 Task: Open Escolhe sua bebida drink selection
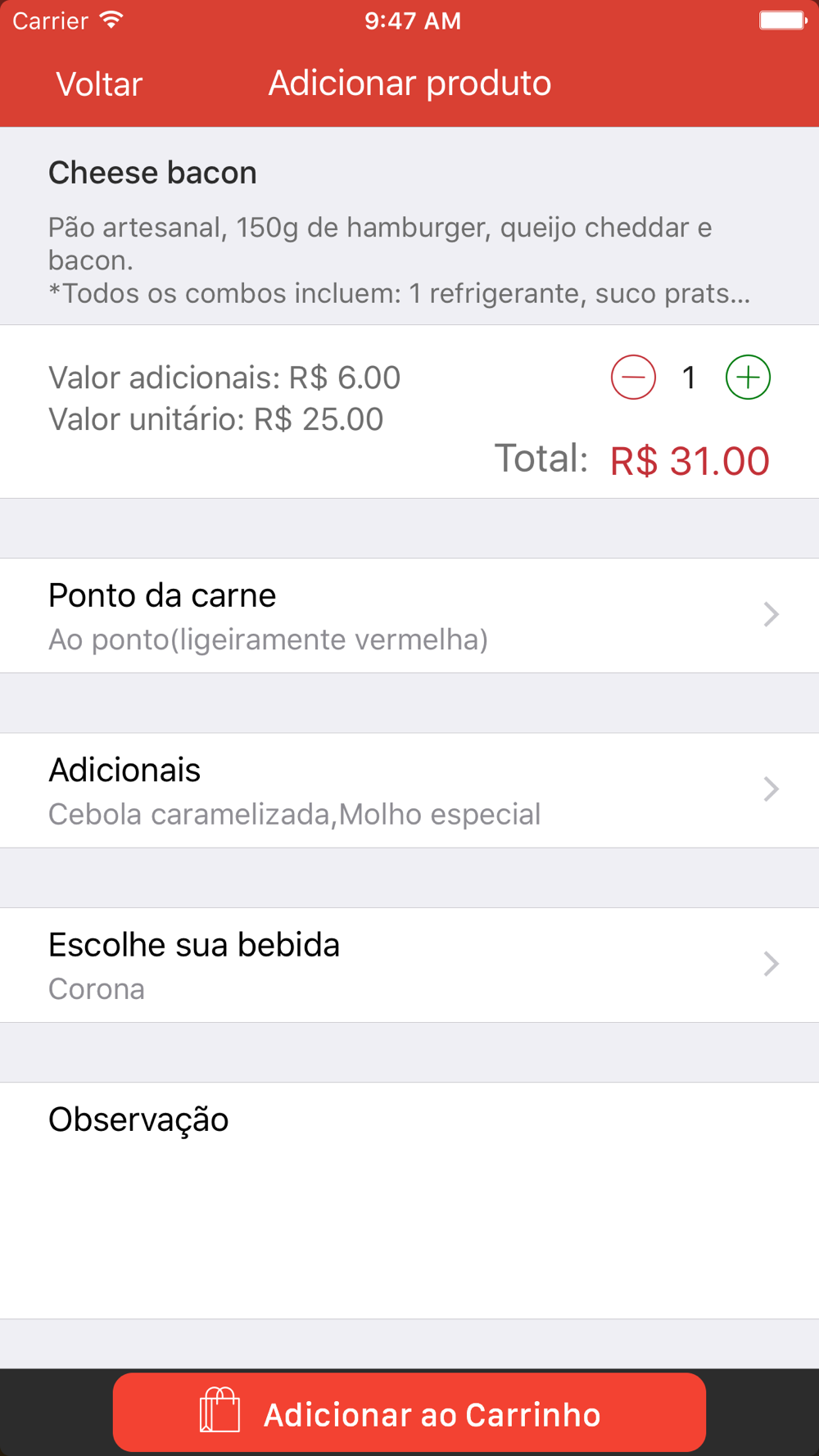coord(409,965)
